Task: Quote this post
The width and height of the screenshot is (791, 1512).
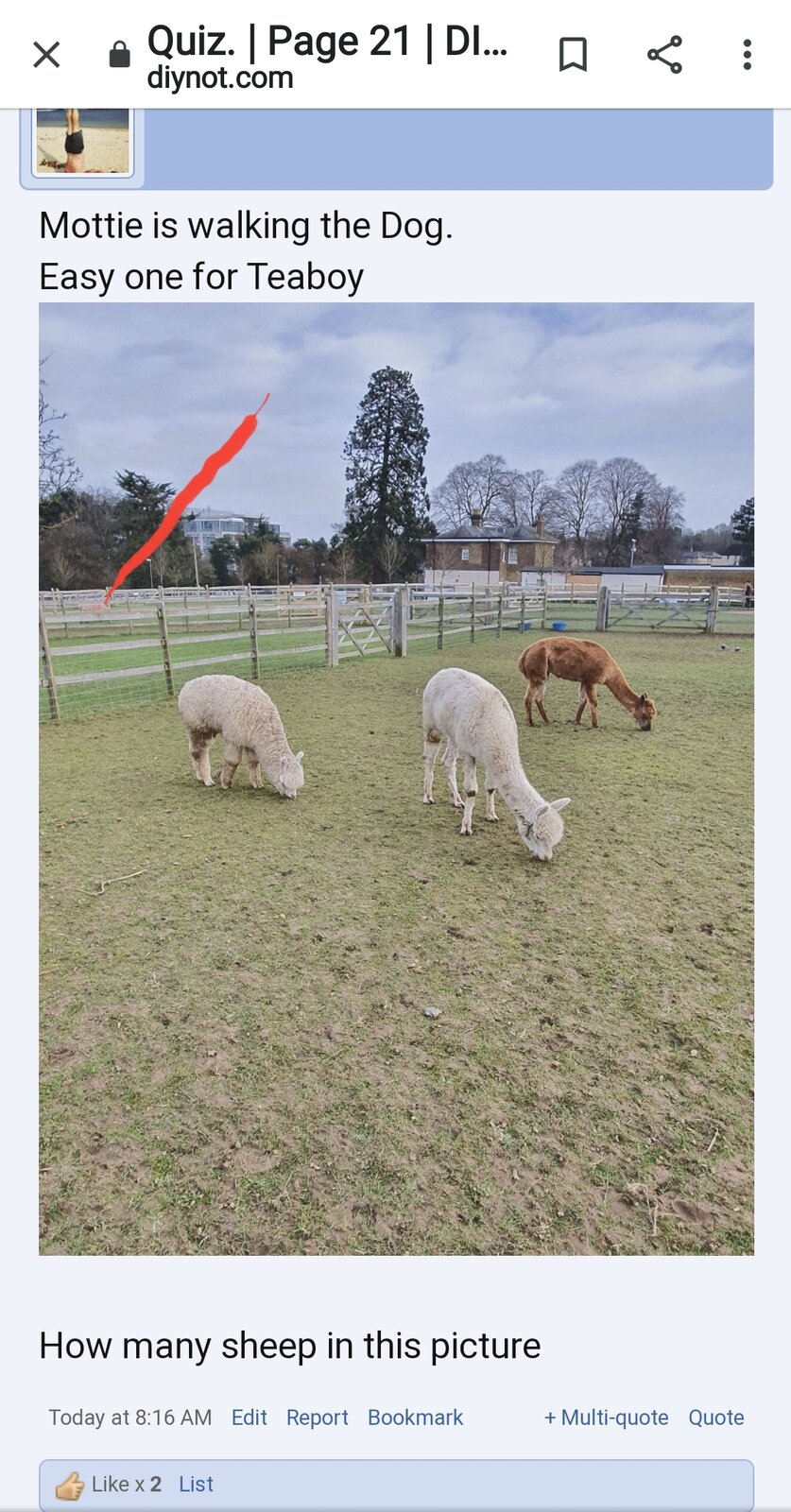Action: click(715, 1417)
